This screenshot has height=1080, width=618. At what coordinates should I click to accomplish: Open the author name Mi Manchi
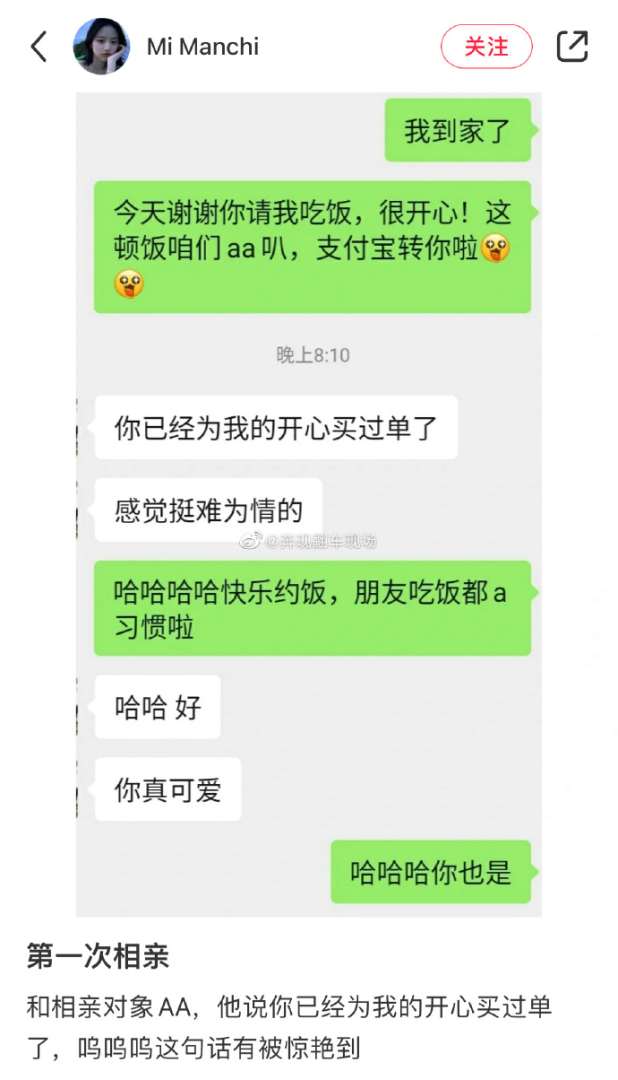coord(203,47)
